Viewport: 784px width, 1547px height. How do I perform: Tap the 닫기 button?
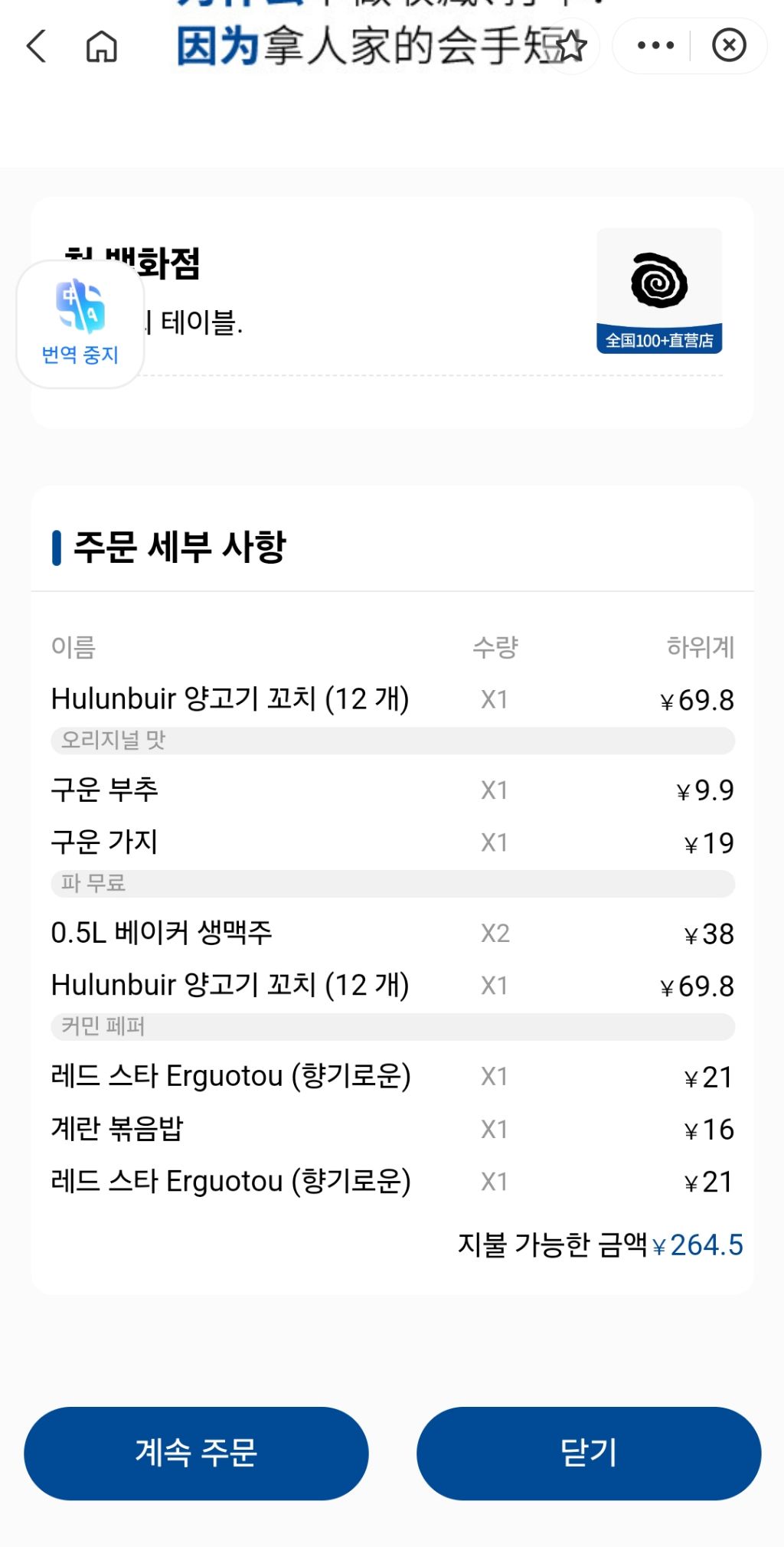[x=588, y=1453]
